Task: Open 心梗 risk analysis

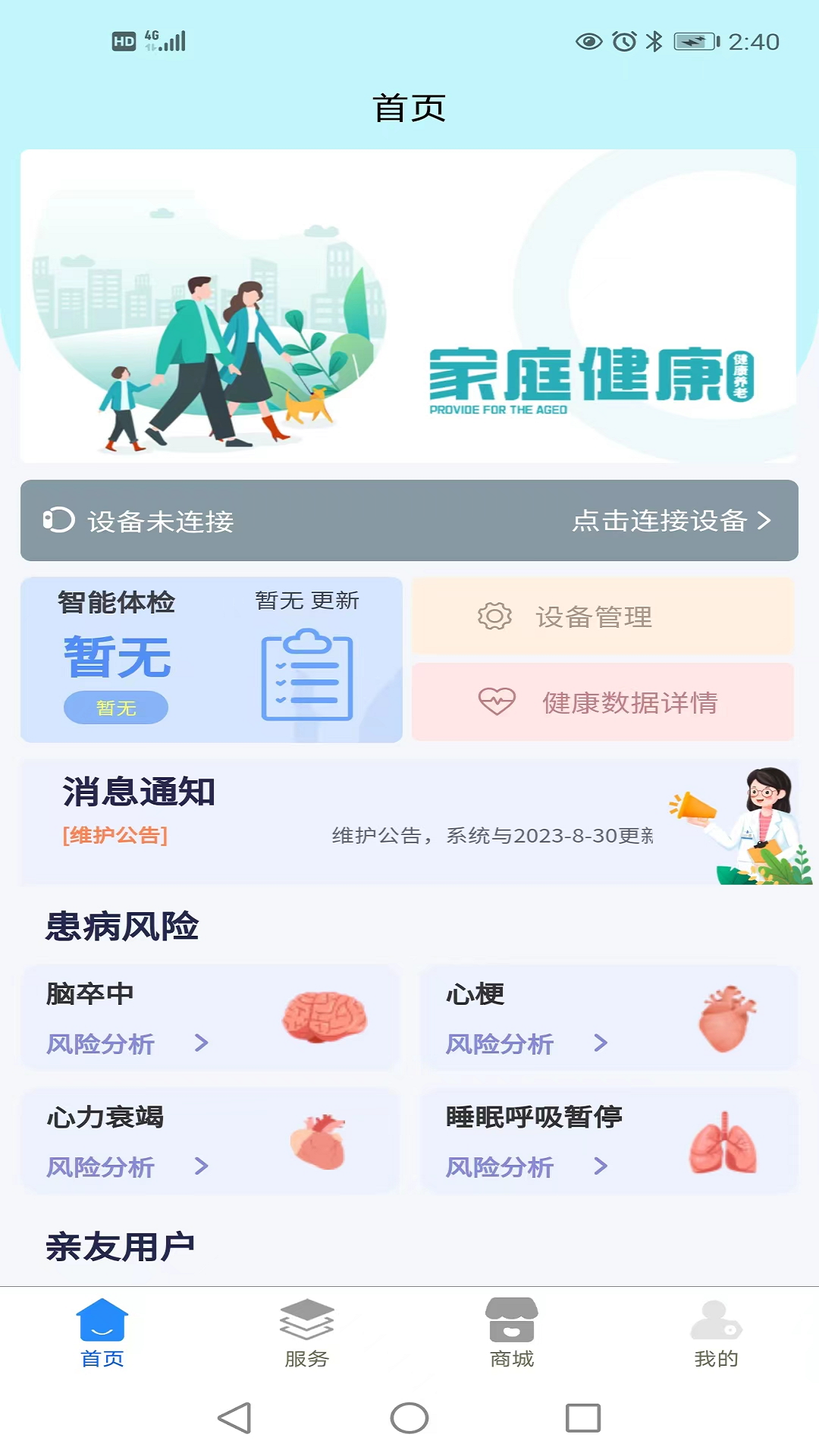Action: tap(526, 1043)
